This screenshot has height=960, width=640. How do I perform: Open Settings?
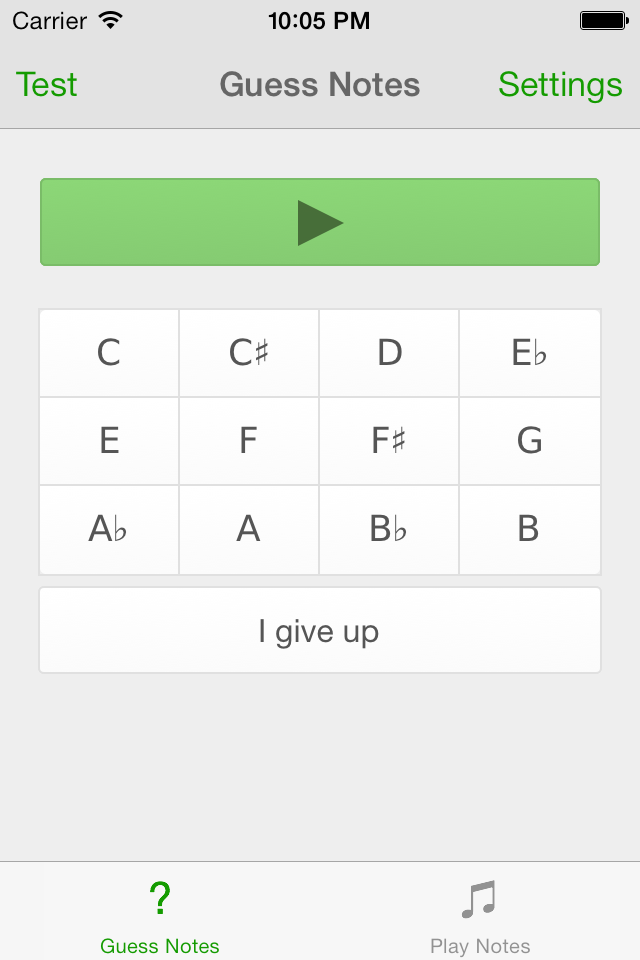point(560,85)
